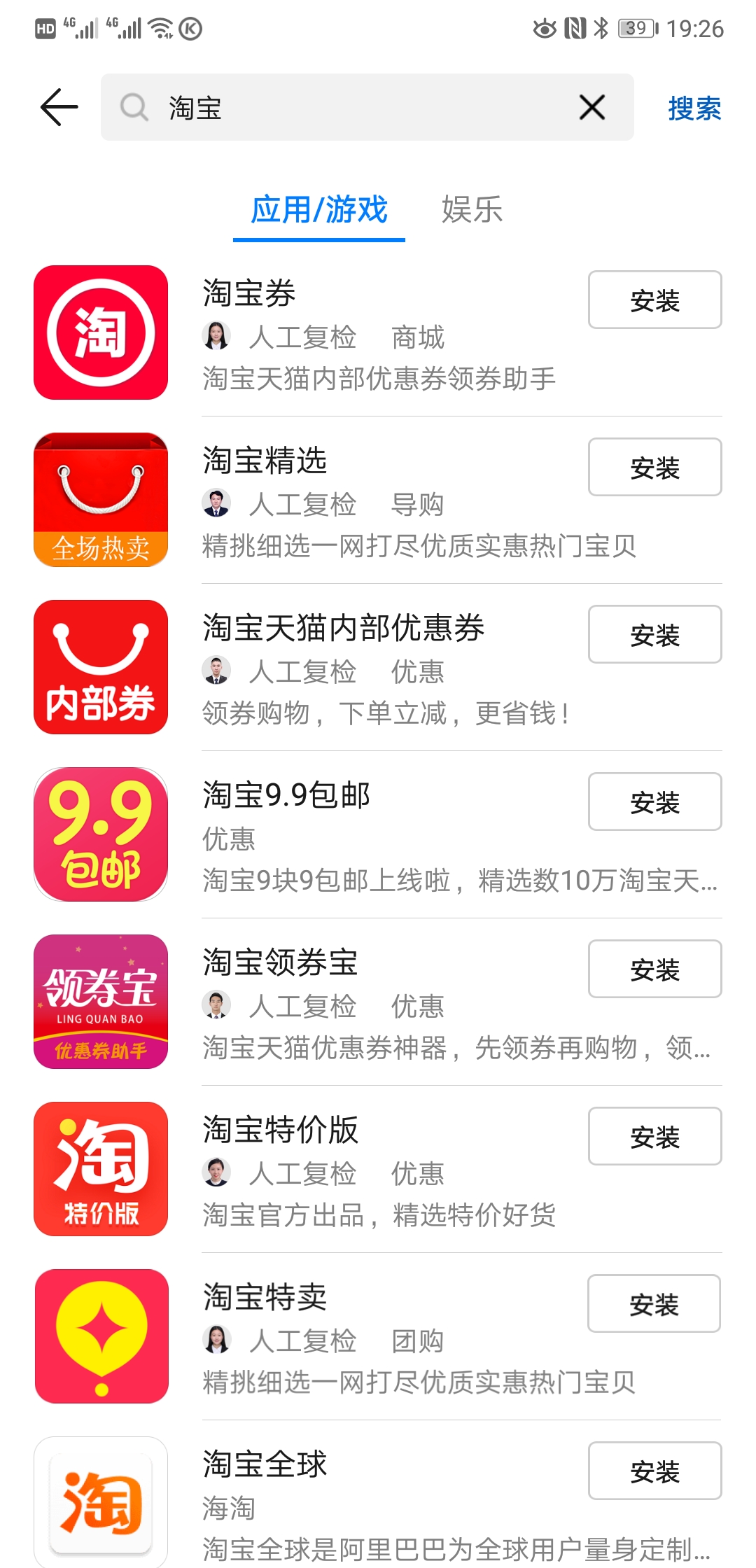Install 淘宝天猫内部优惠券
Screen dimensions: 756x1568
654,635
